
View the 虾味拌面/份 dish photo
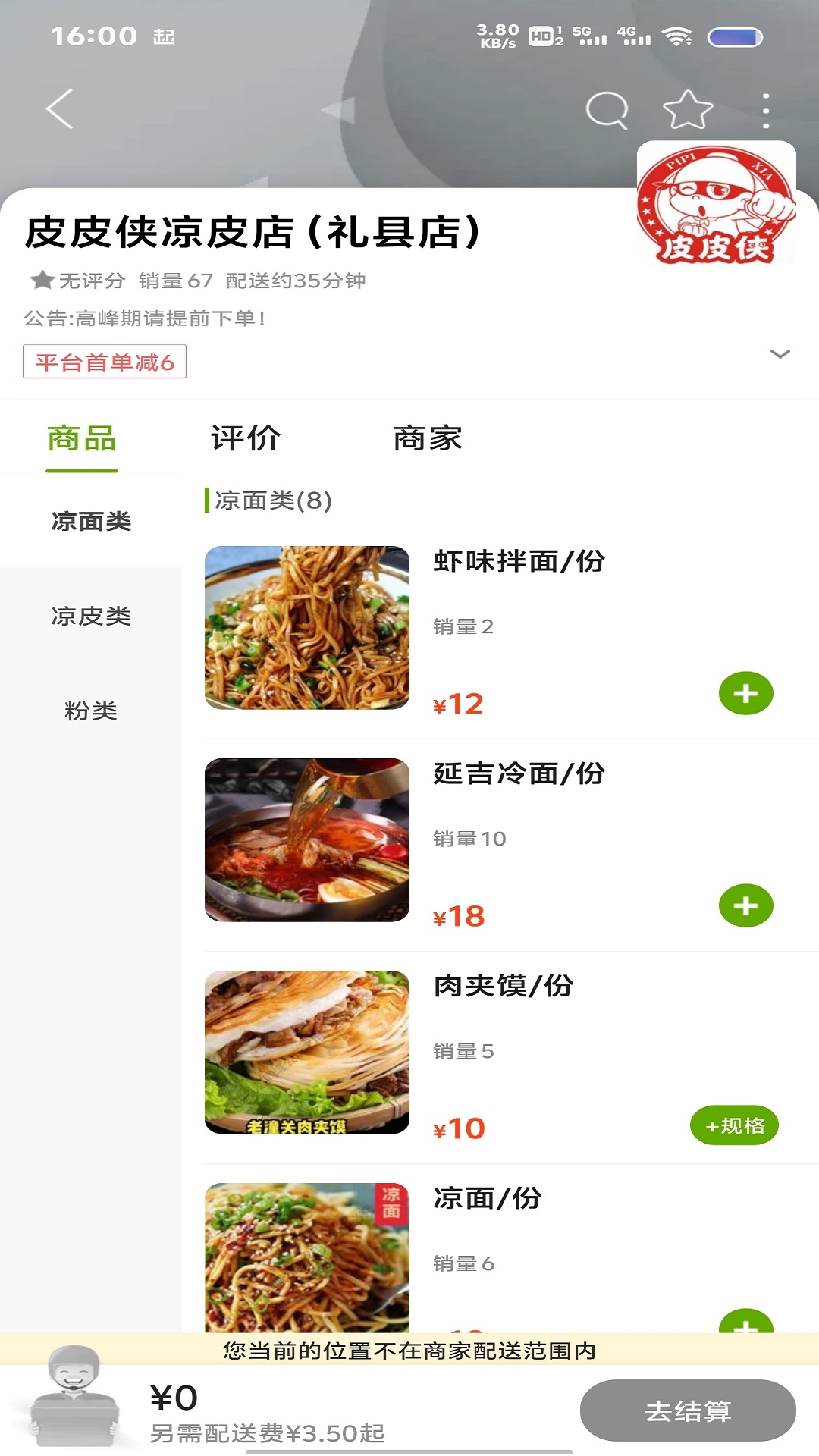(x=307, y=628)
